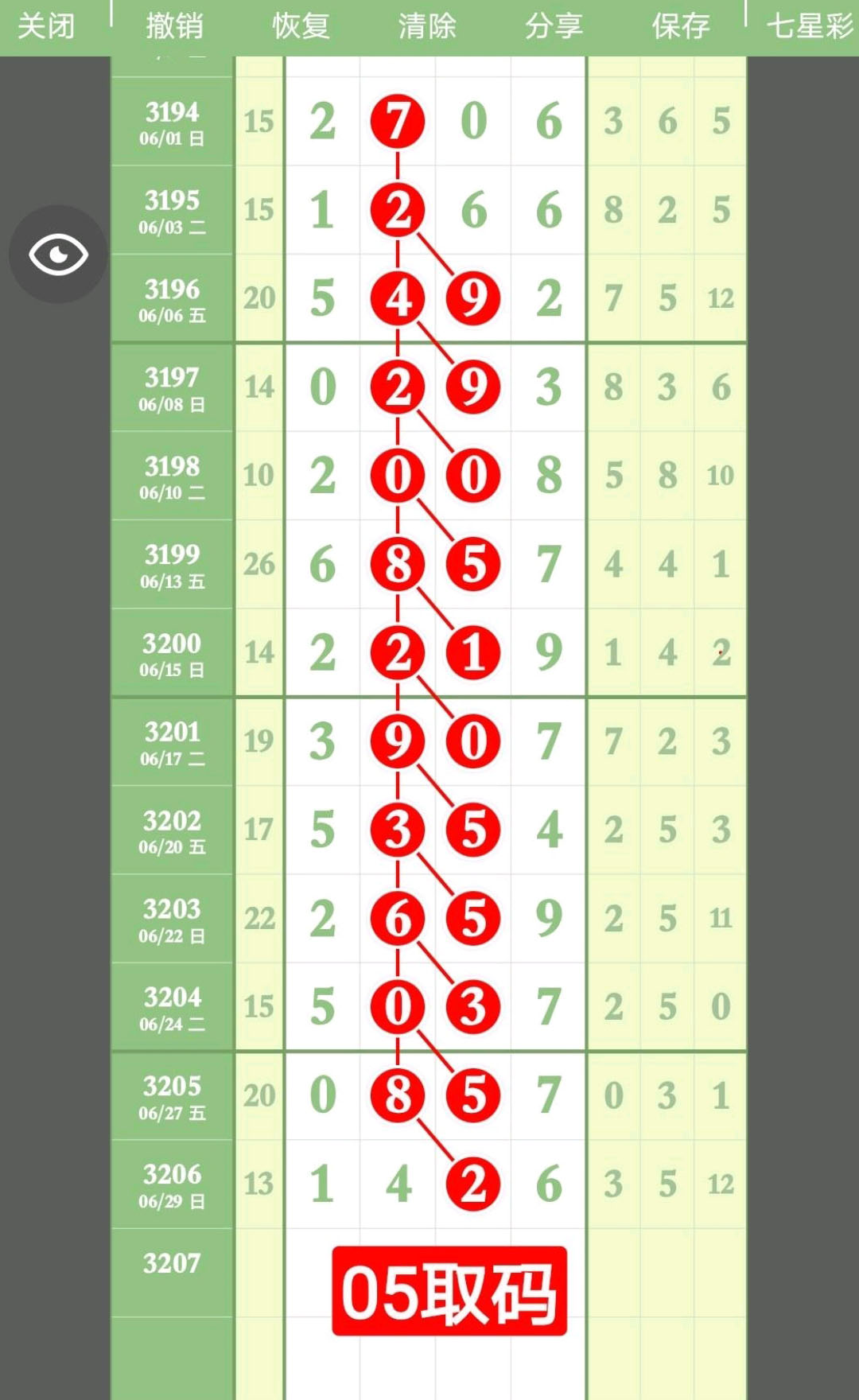The width and height of the screenshot is (859, 1400).
Task: Undo the last mark with 撤销
Action: [x=174, y=27]
